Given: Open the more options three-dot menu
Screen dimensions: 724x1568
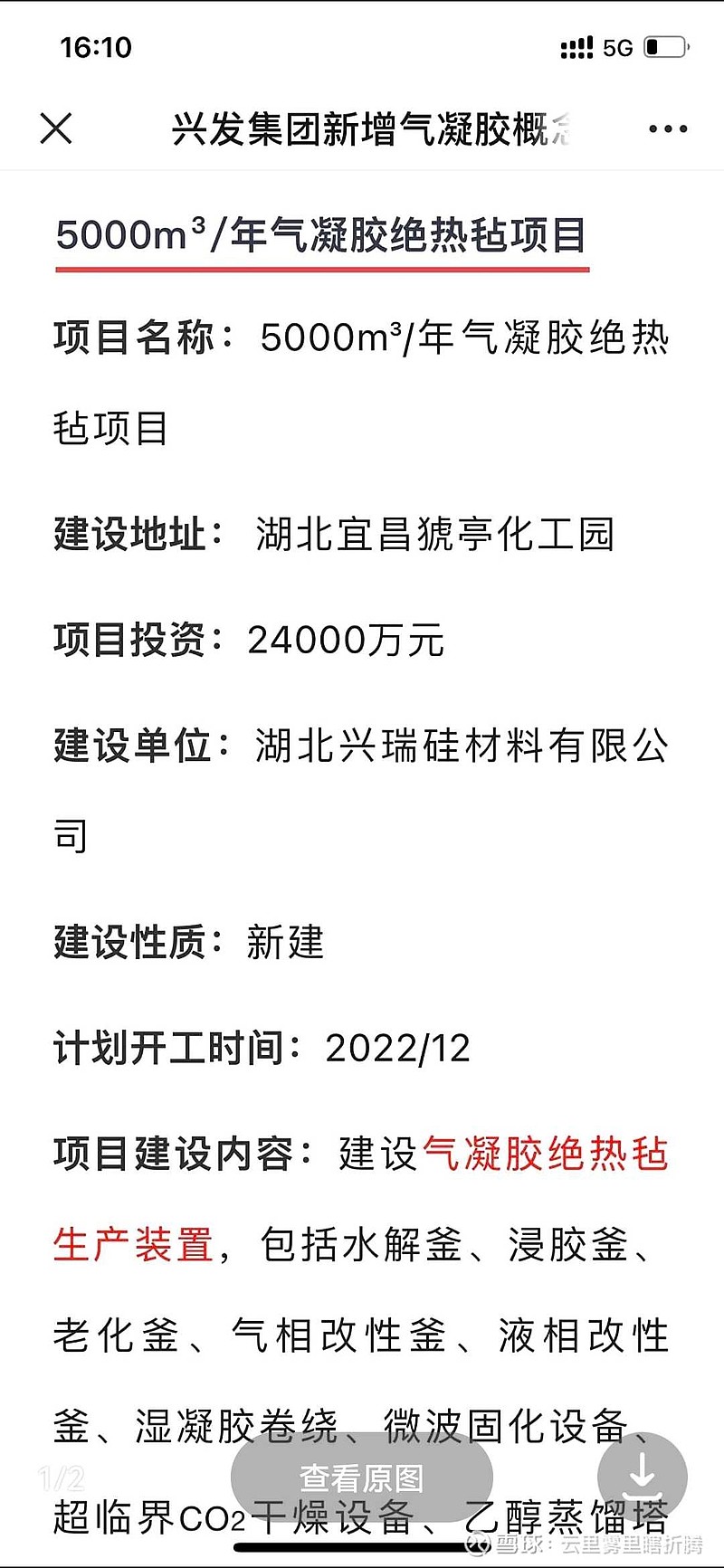Looking at the screenshot, I should (x=665, y=128).
